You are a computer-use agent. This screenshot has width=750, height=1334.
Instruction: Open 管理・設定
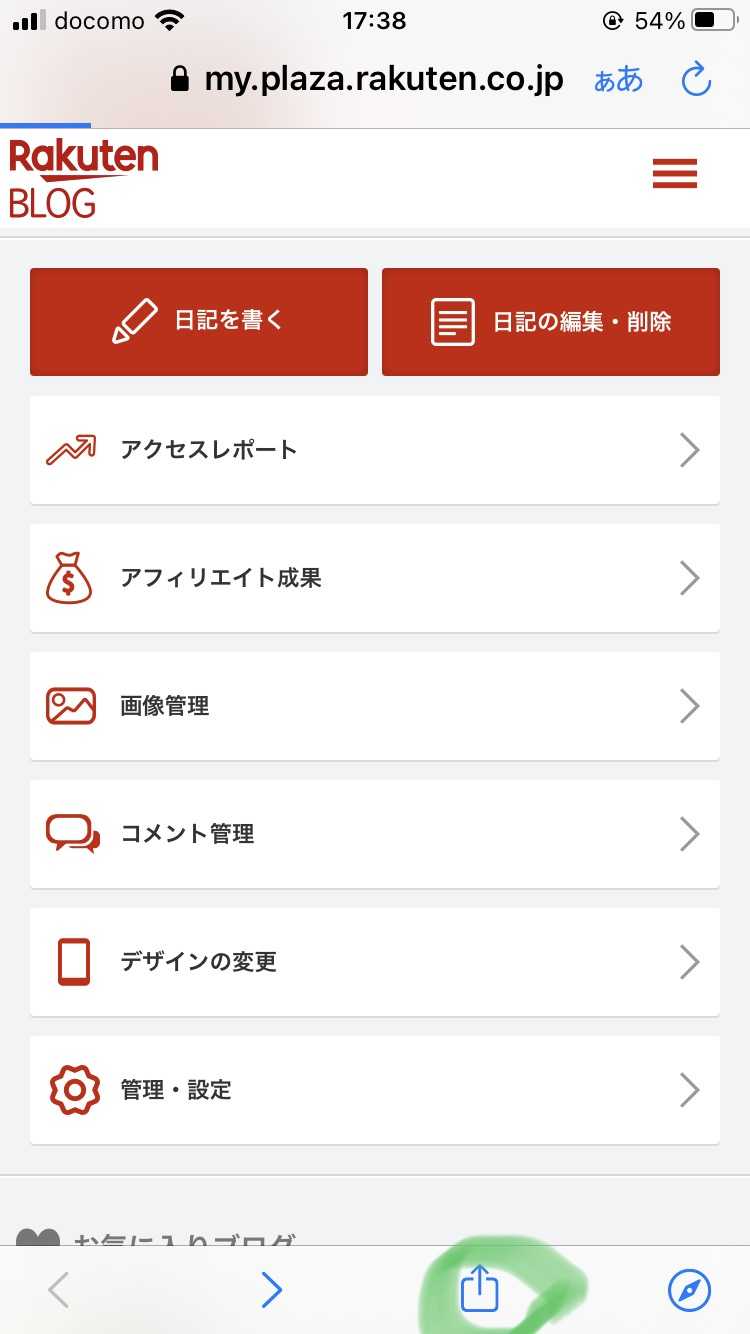(375, 1090)
